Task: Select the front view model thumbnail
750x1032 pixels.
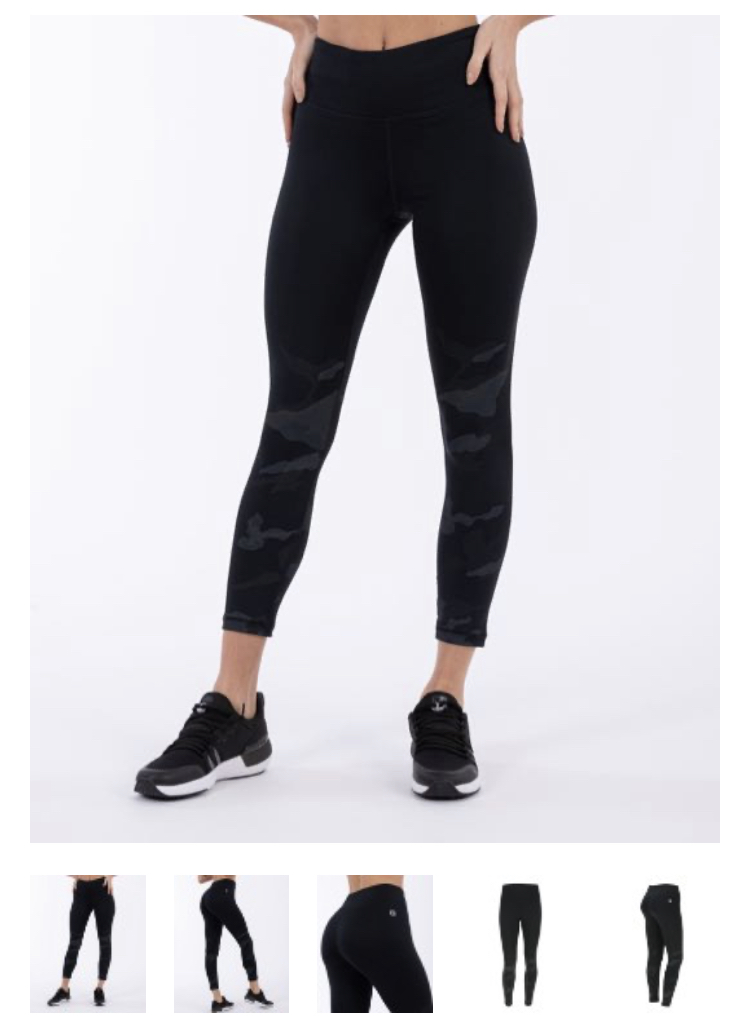Action: tap(88, 943)
